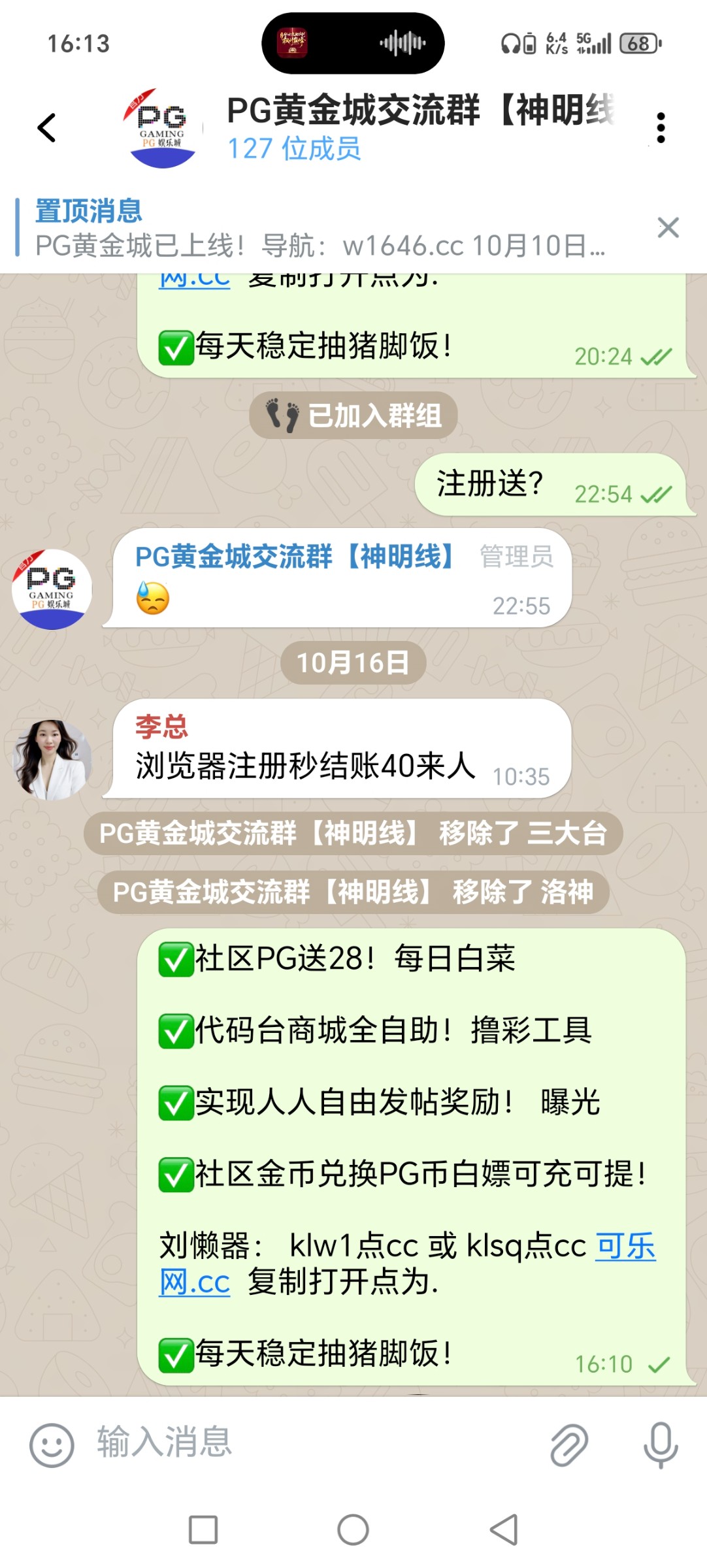The height and width of the screenshot is (1568, 707).
Task: Open the three-dot overflow menu
Action: (x=662, y=128)
